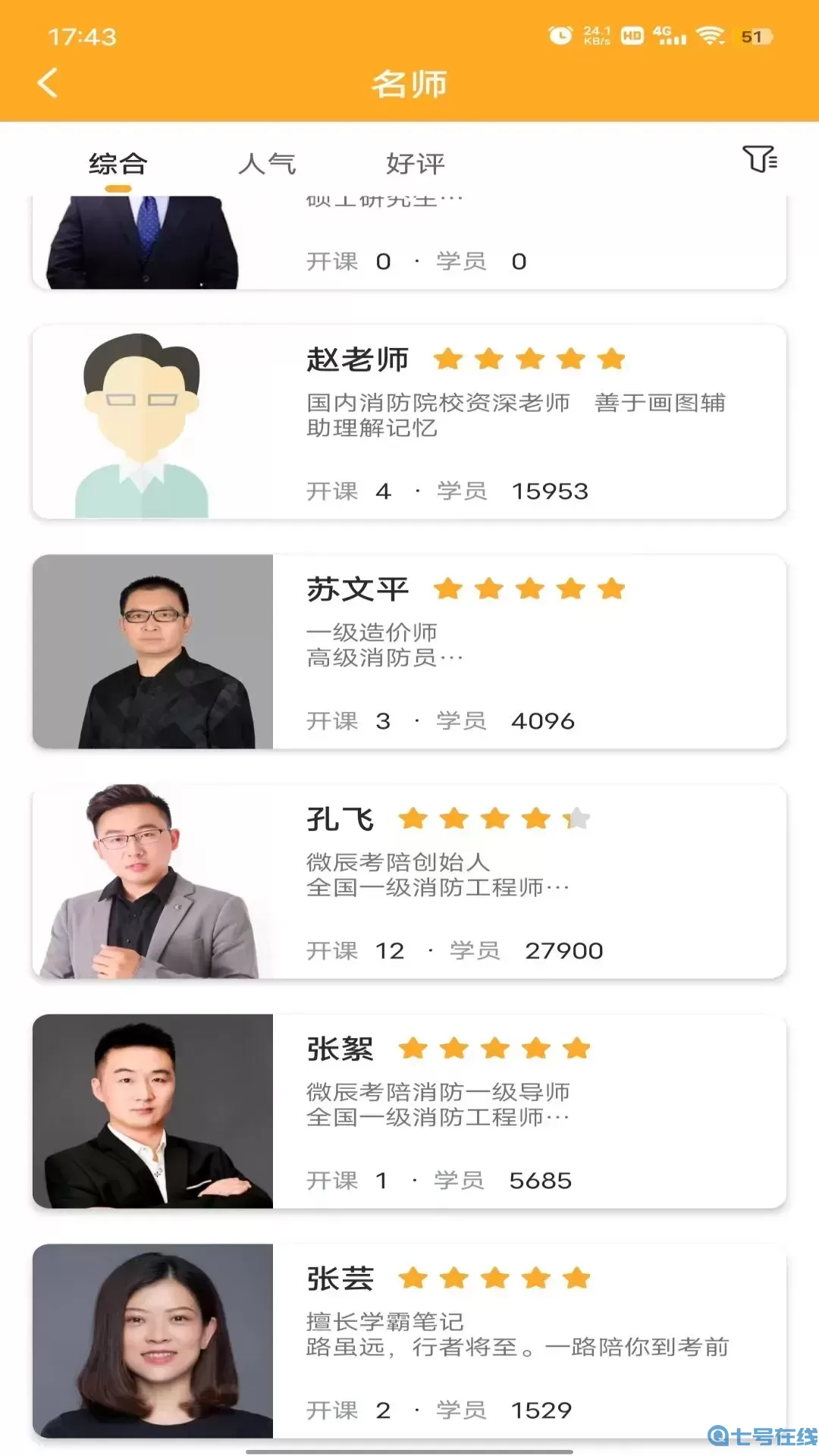This screenshot has height=1456, width=819.
Task: Switch to the 好评 tab
Action: tap(415, 163)
